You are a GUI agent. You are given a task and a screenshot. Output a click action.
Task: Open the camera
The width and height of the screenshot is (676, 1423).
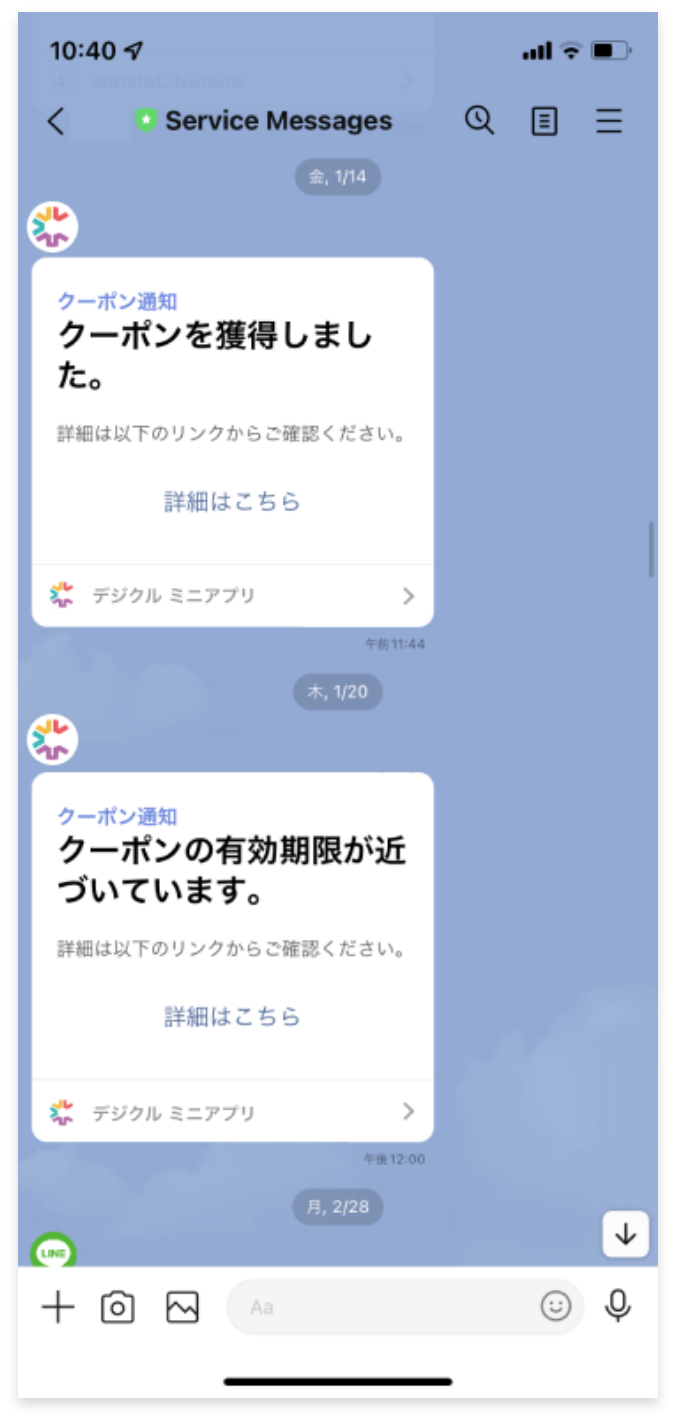pos(118,1306)
